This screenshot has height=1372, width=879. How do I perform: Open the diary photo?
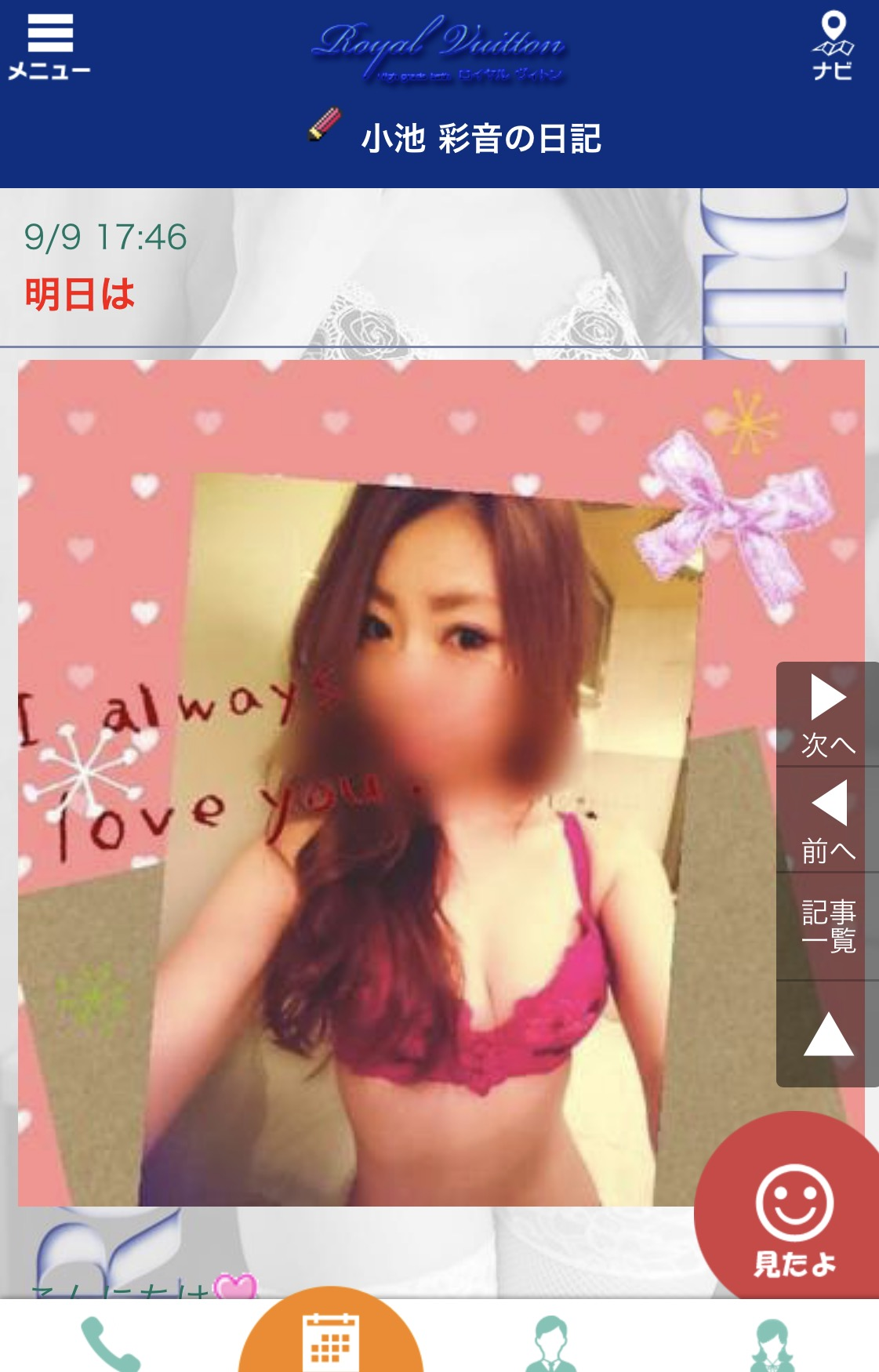(441, 782)
